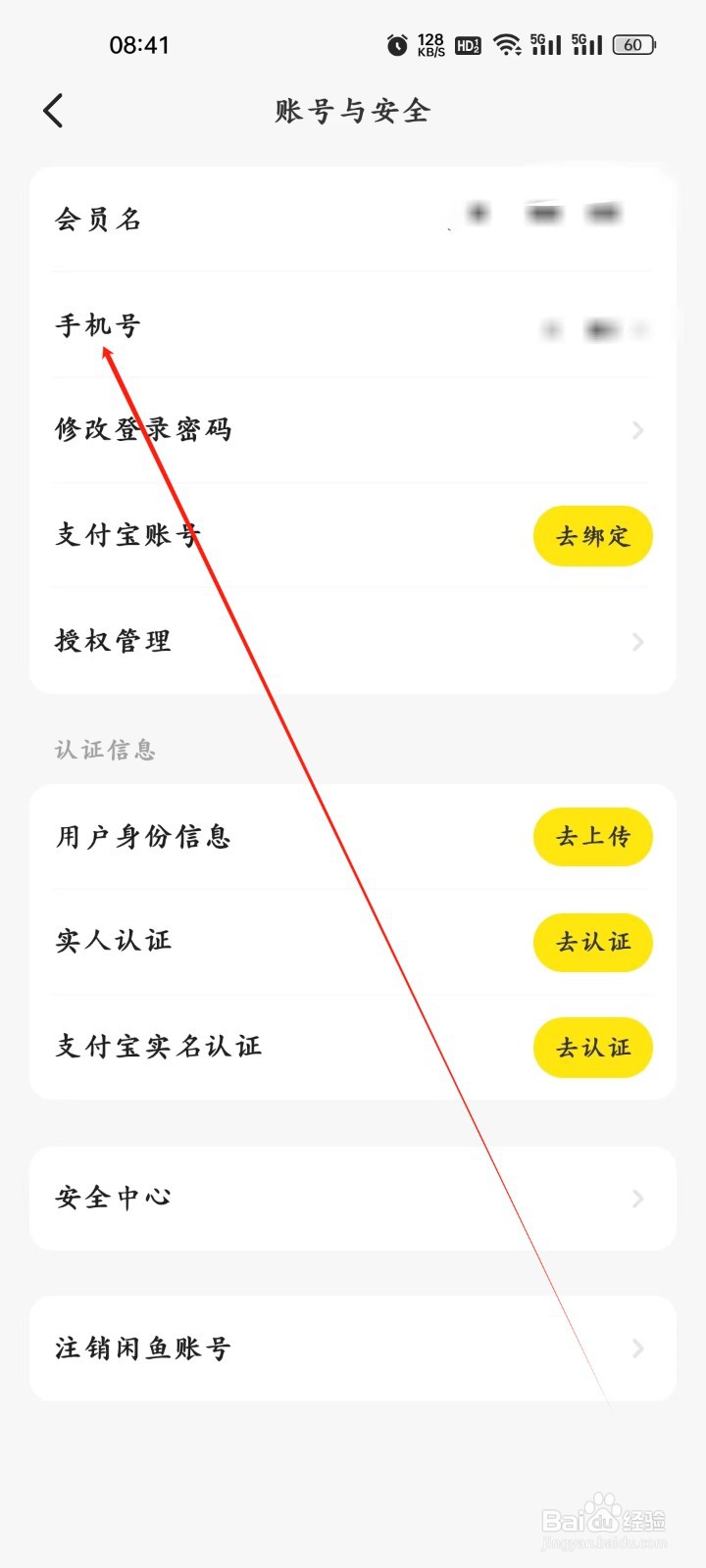Tap 去绑定 next to 支付宝账号
The image size is (706, 1568).
click(592, 536)
